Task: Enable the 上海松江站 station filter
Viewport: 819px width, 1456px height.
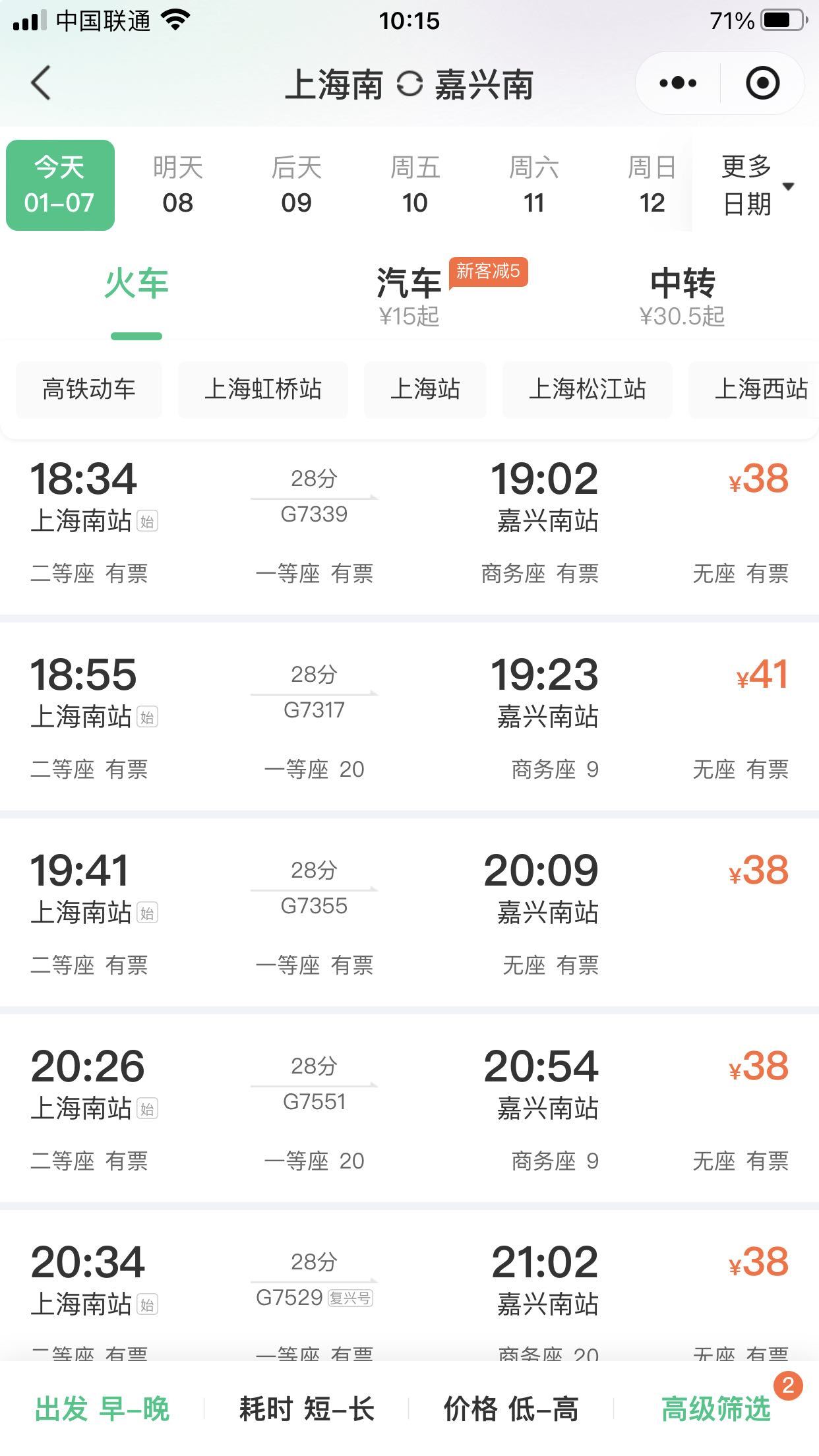Action: pos(587,390)
